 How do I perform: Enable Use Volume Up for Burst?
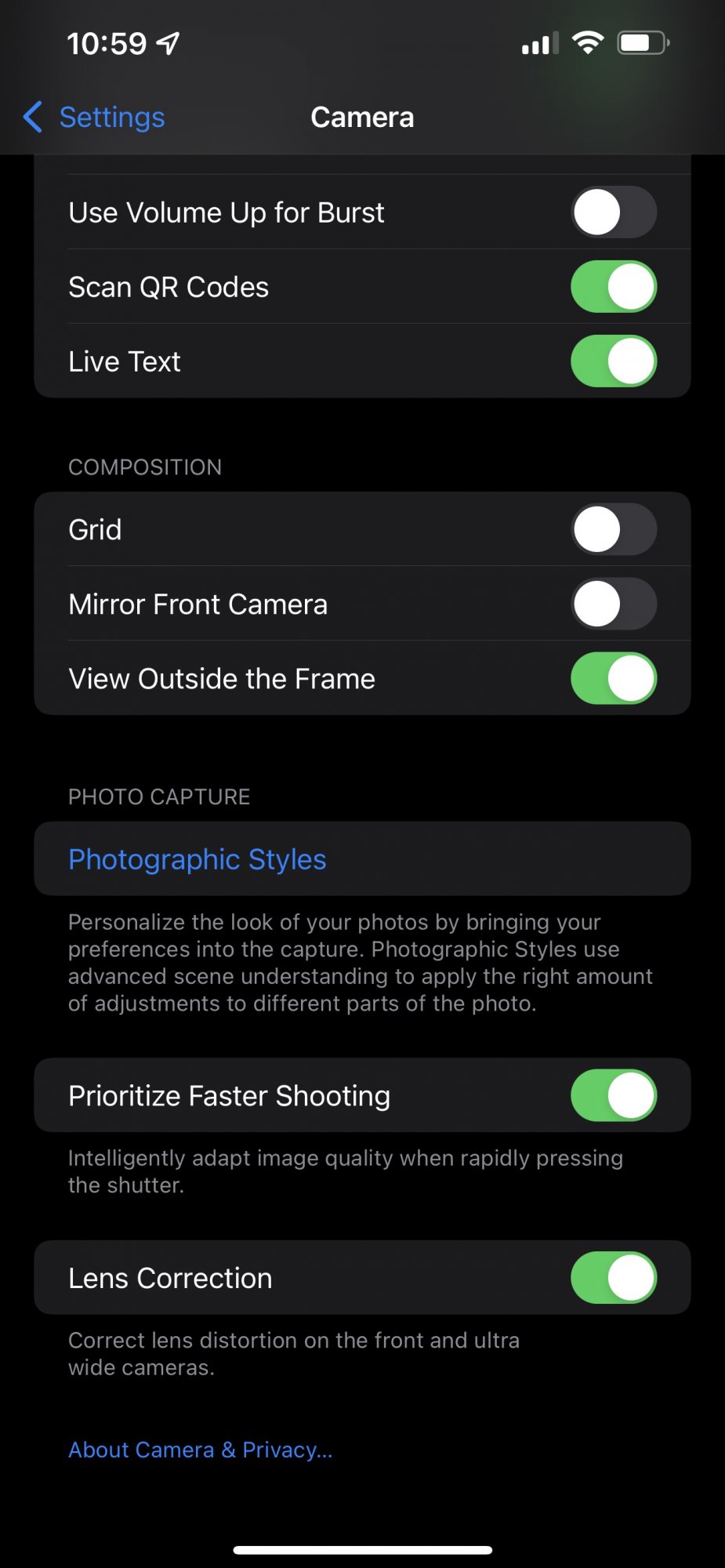pos(614,212)
